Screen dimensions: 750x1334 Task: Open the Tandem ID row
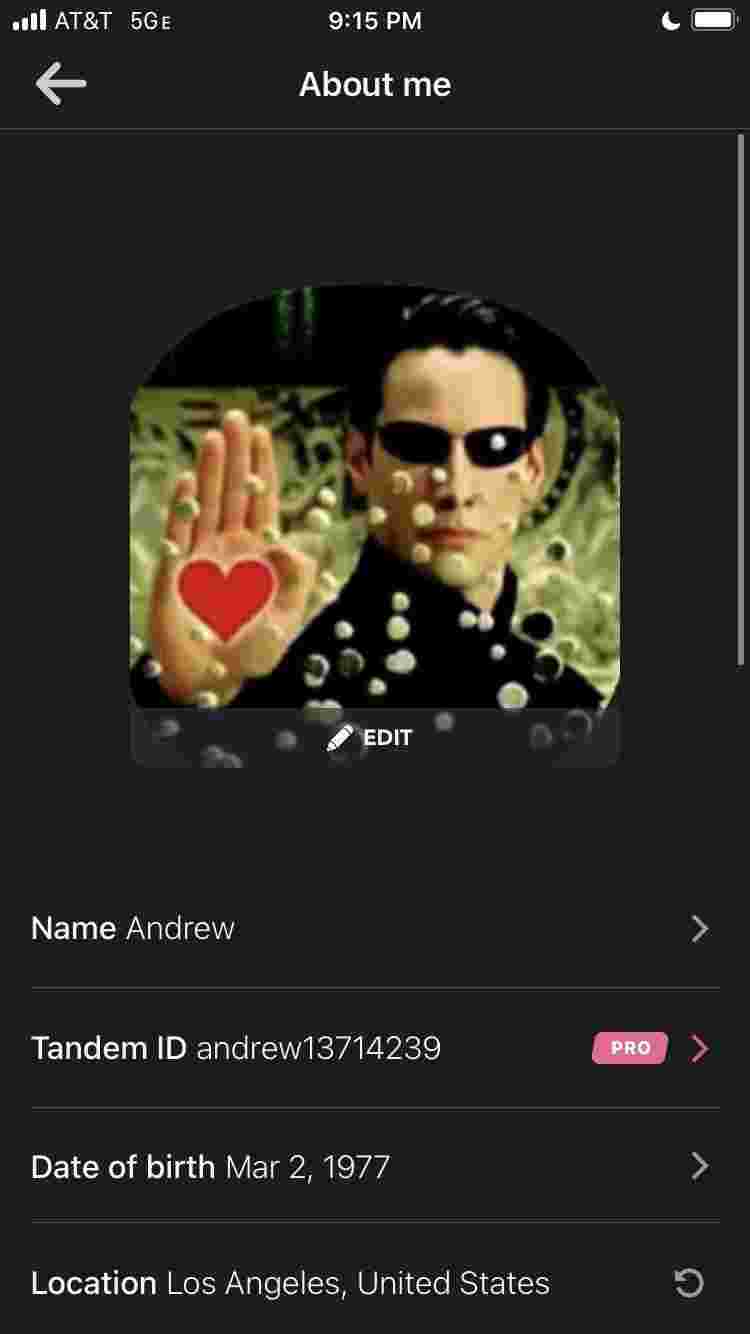coord(374,1048)
